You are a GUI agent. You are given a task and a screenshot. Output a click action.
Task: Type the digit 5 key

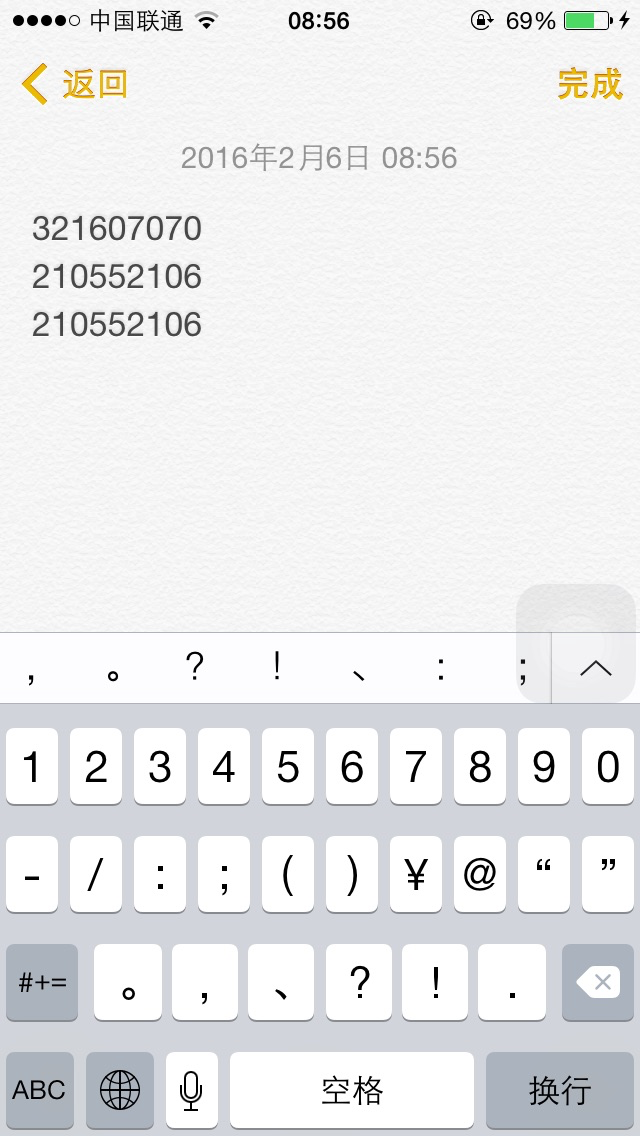[x=288, y=767]
